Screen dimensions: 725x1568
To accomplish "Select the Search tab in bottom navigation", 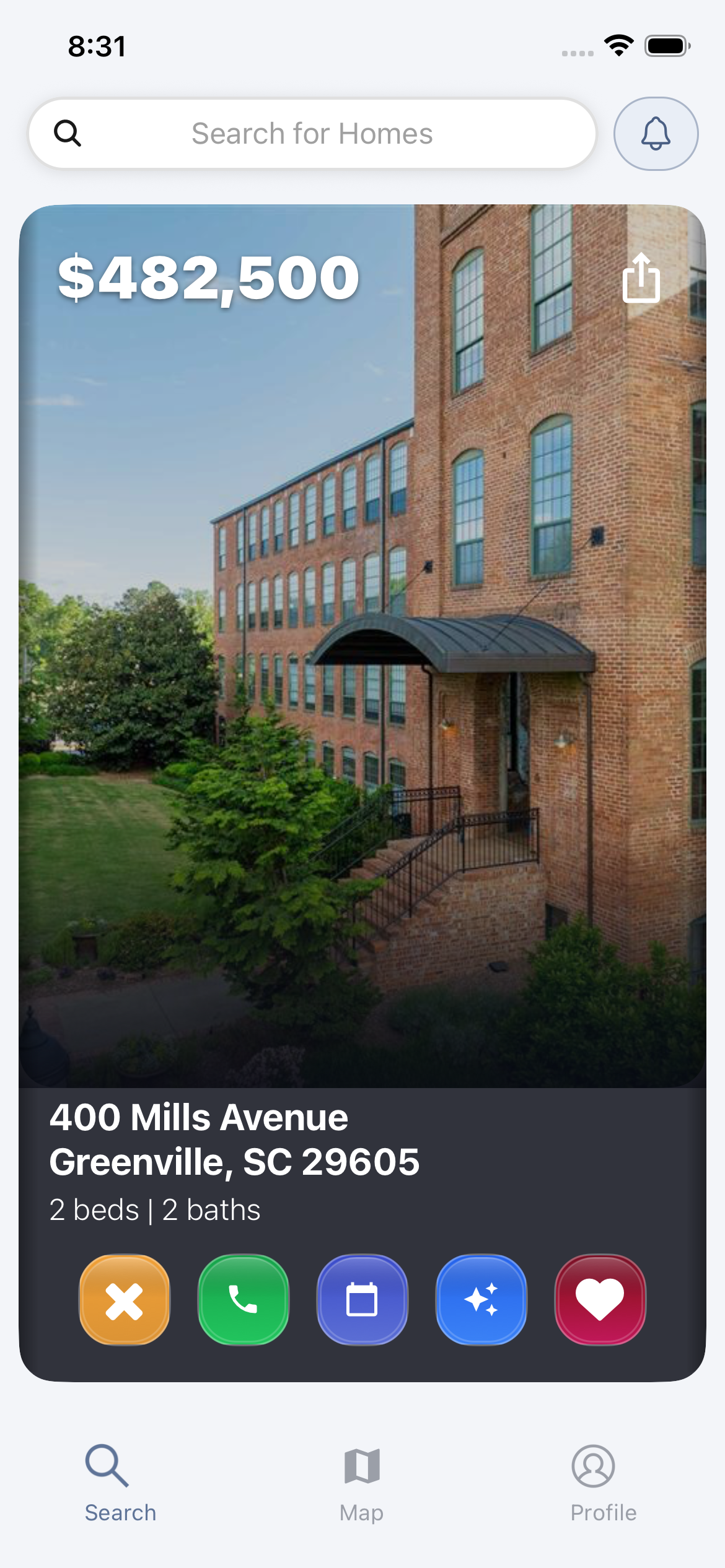I will [120, 1486].
